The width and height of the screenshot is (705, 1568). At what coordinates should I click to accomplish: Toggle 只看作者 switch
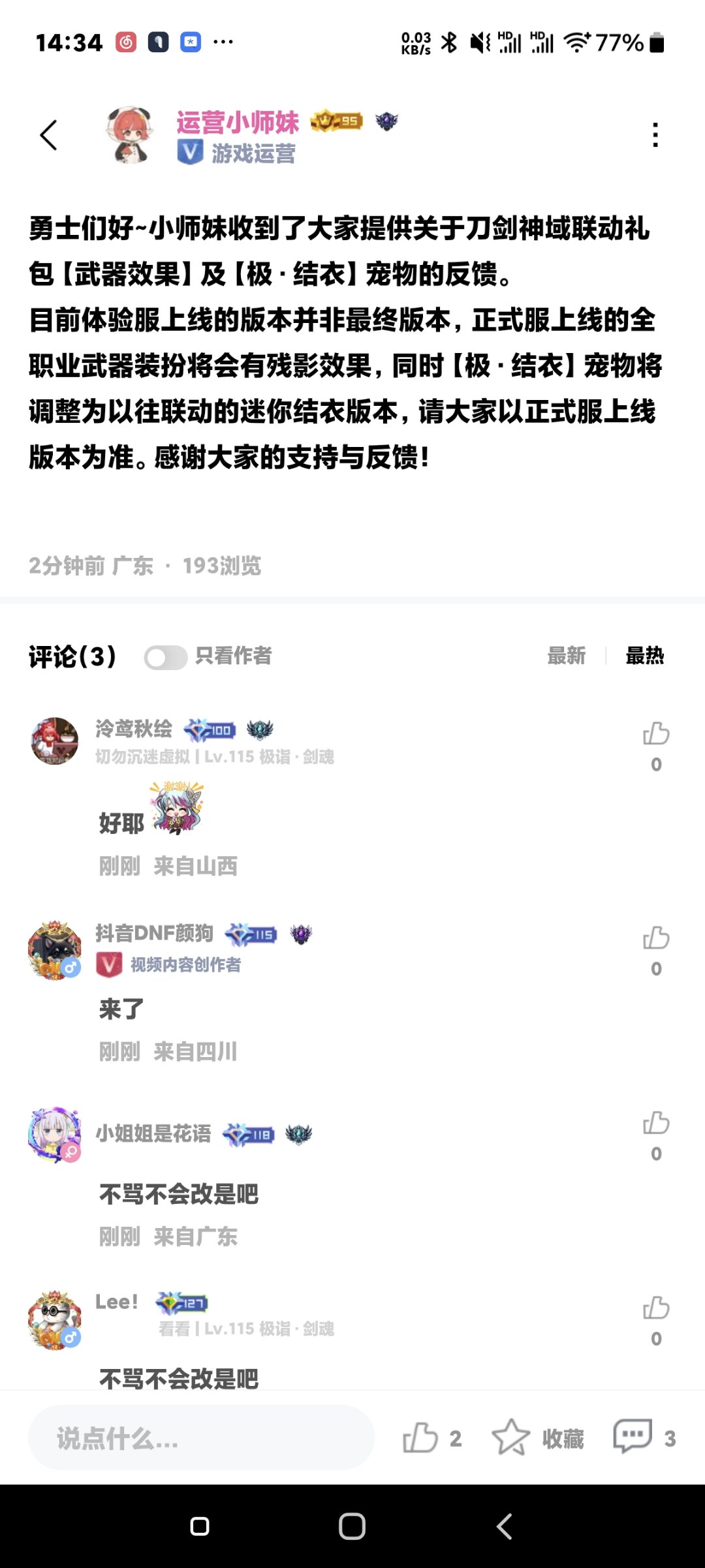click(166, 657)
